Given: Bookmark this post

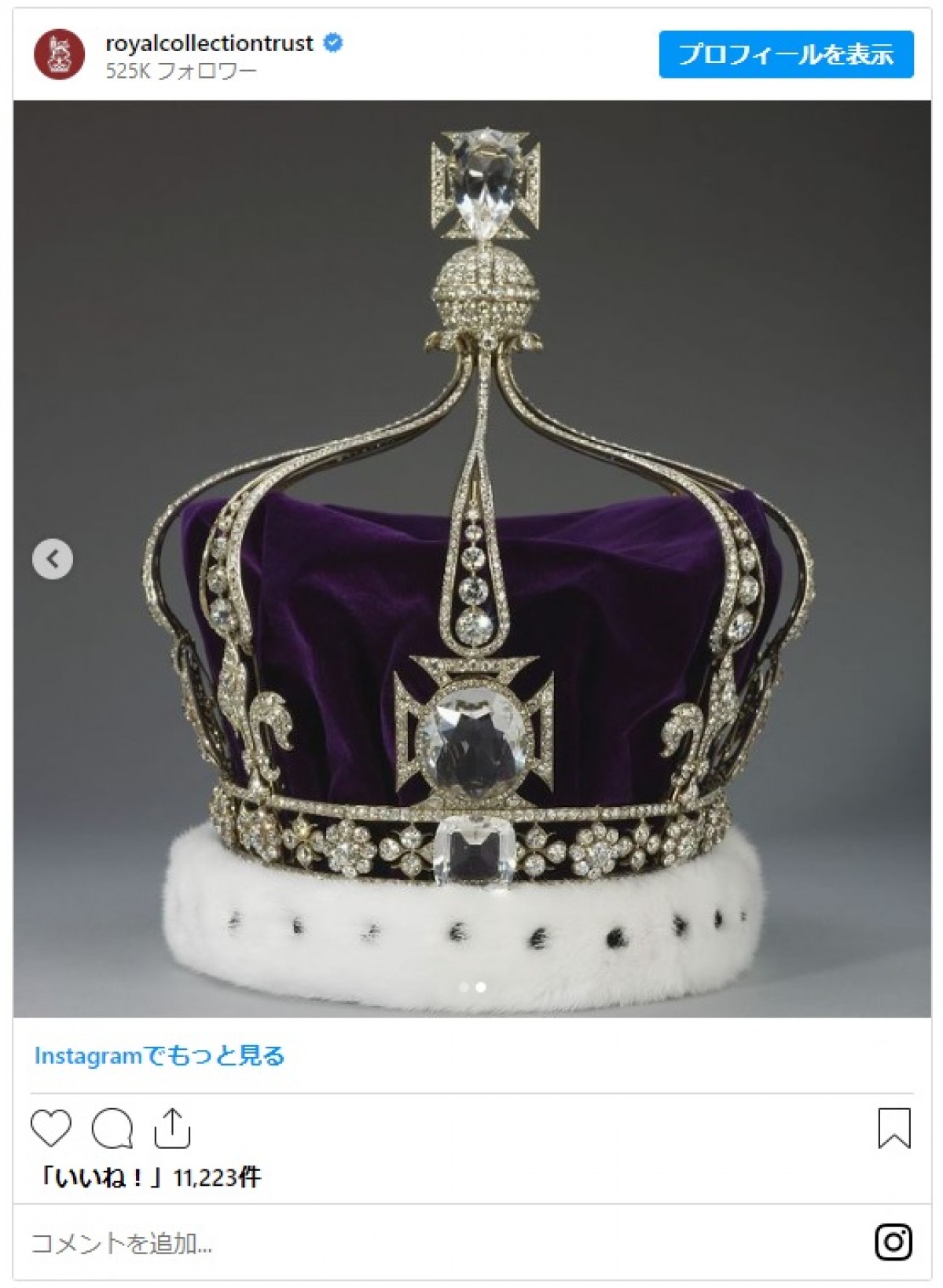Looking at the screenshot, I should click(x=893, y=1128).
